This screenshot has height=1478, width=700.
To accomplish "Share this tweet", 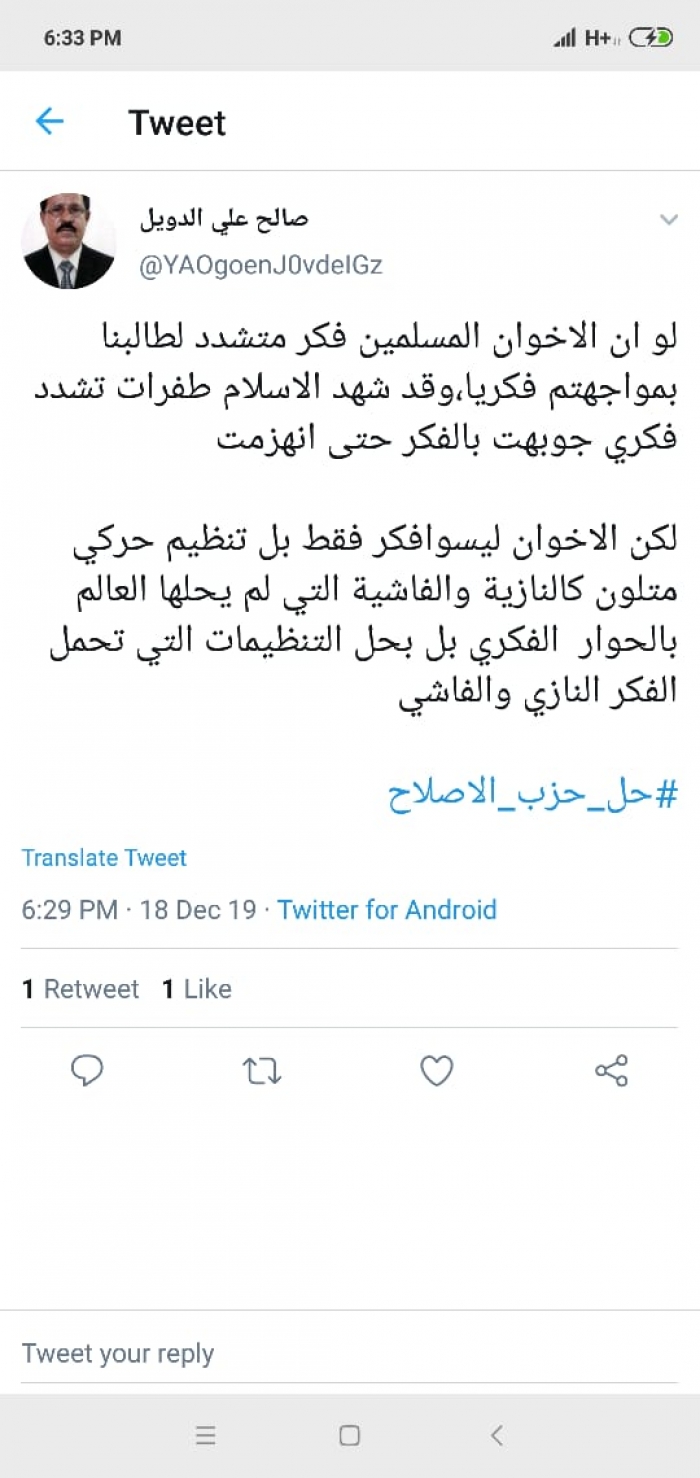I will click(611, 1071).
